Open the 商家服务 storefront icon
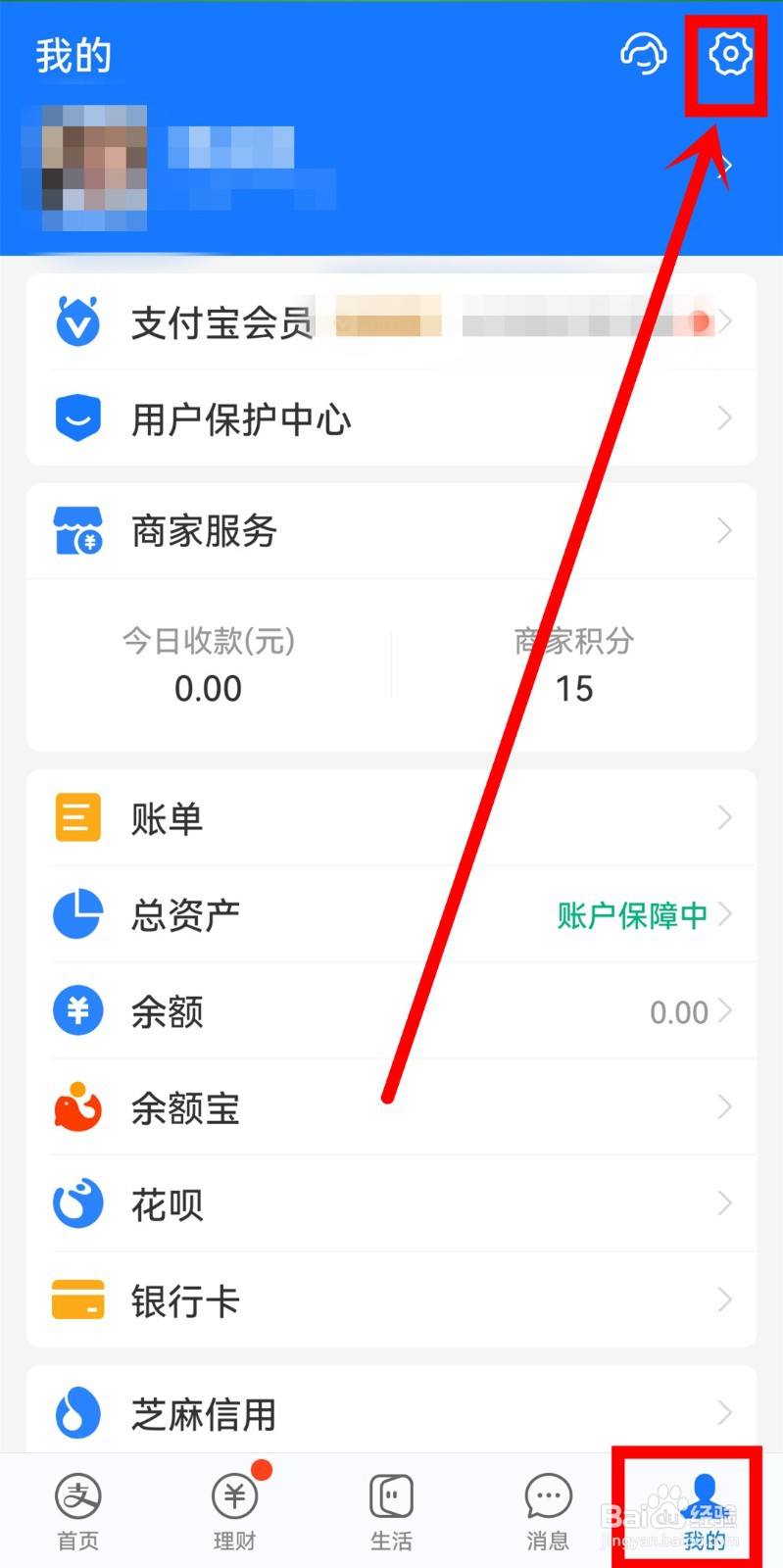 tap(76, 531)
